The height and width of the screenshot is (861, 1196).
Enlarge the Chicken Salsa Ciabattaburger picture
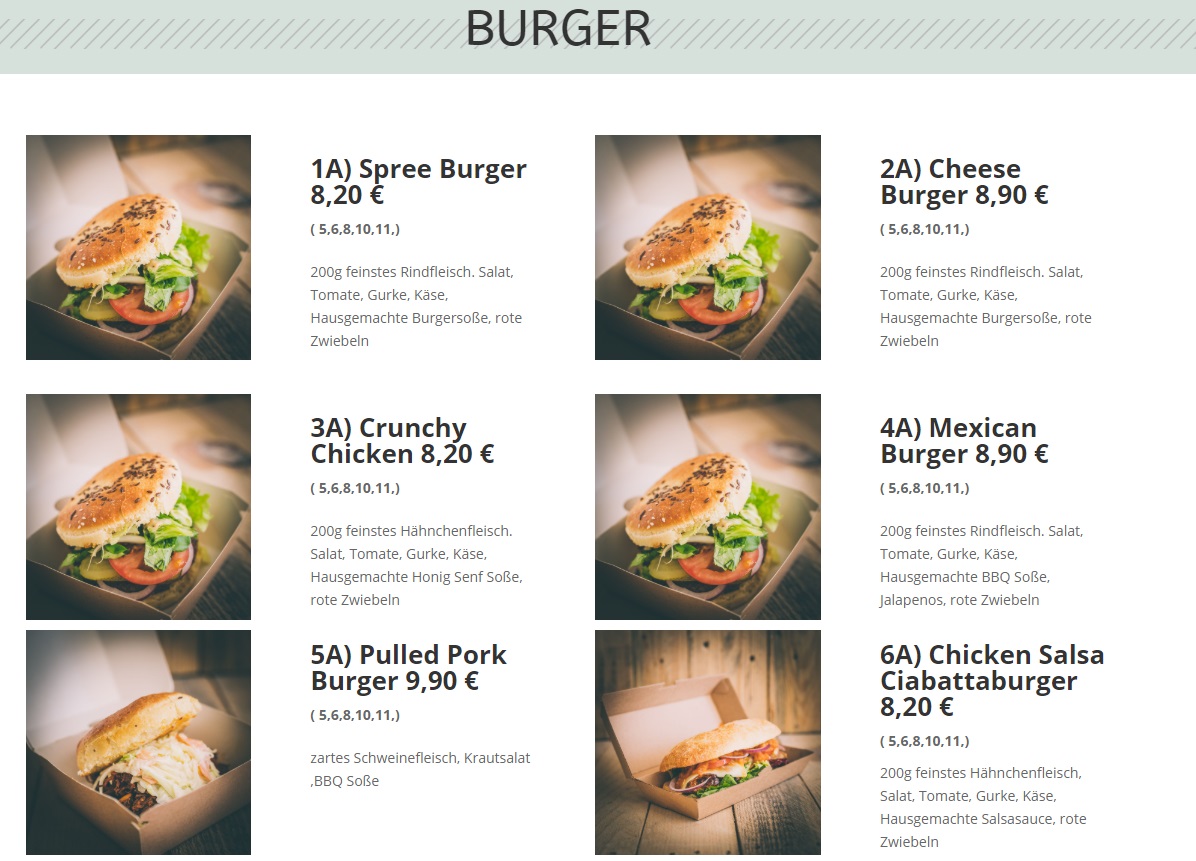click(707, 742)
